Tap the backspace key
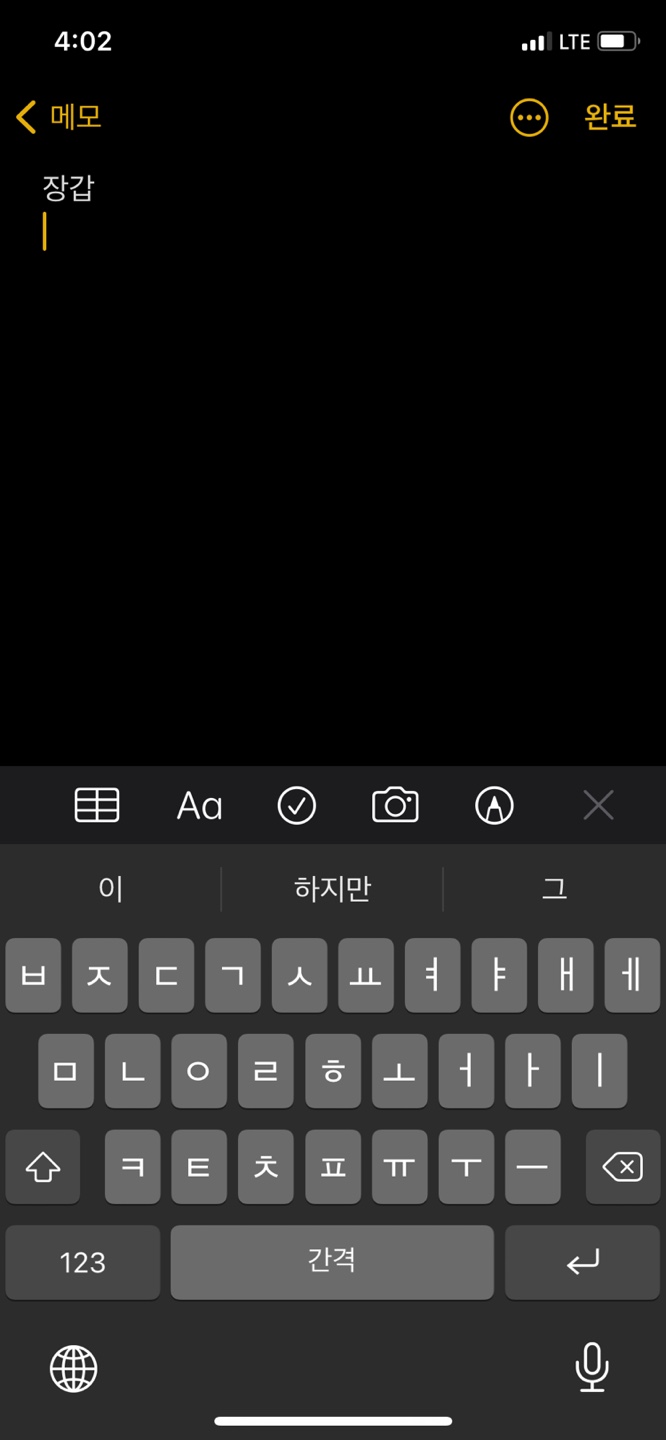 point(622,1167)
